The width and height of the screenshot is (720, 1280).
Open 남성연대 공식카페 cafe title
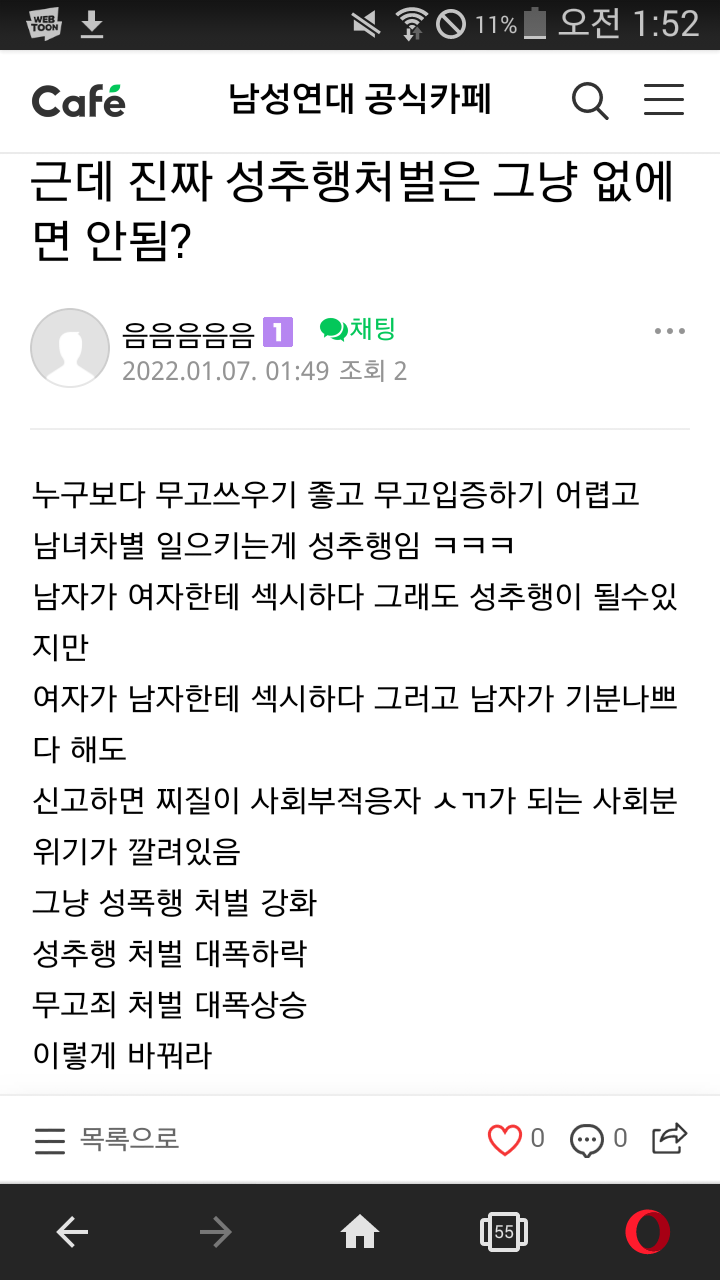tap(360, 101)
